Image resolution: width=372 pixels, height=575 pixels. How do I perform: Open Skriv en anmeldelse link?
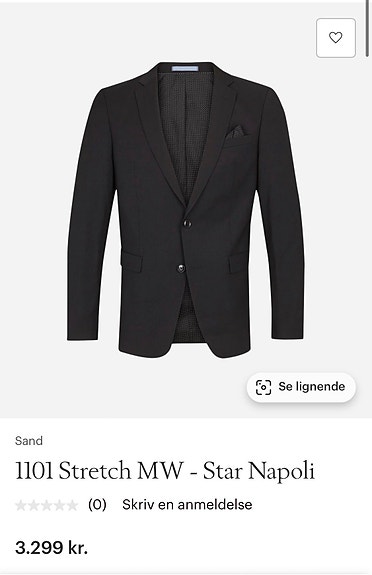187,505
